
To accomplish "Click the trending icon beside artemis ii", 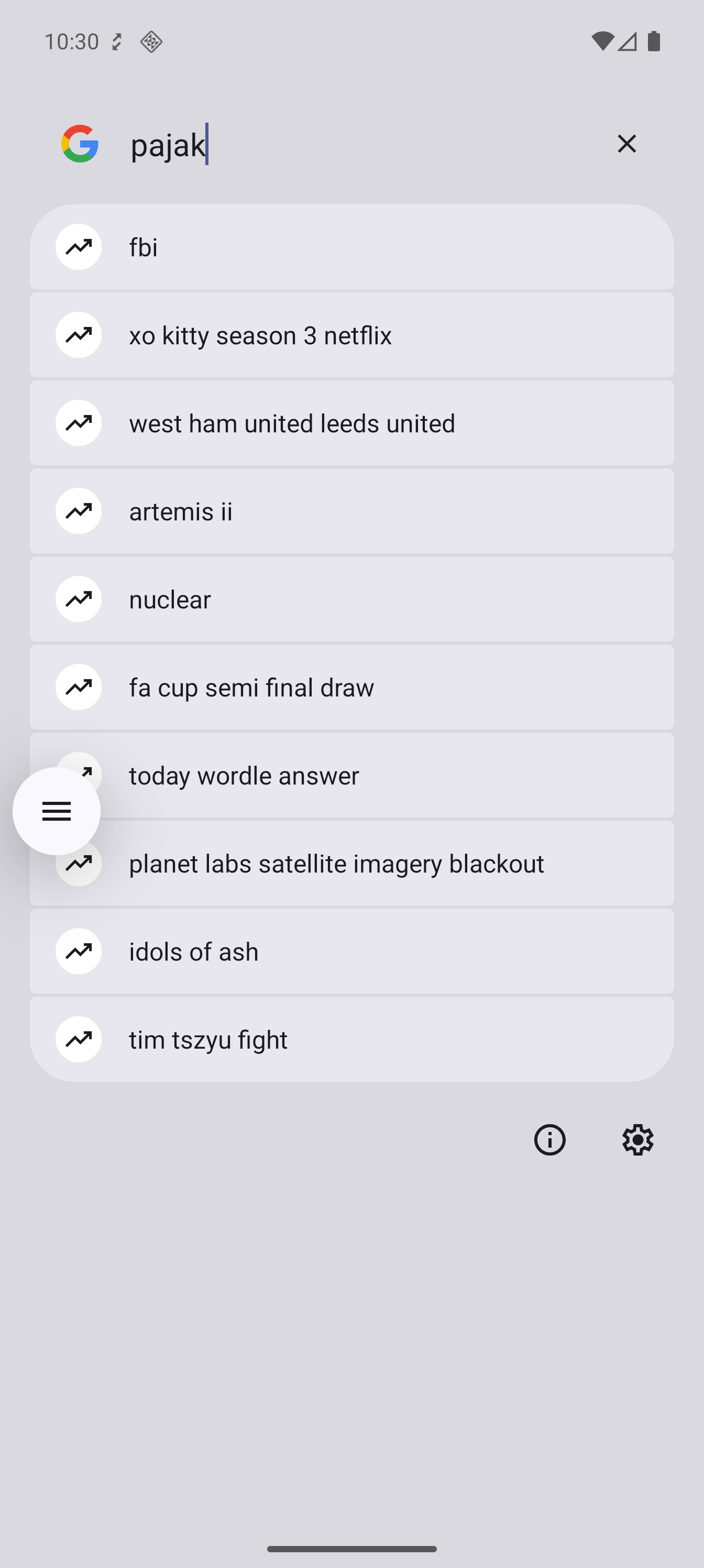I will [x=78, y=510].
